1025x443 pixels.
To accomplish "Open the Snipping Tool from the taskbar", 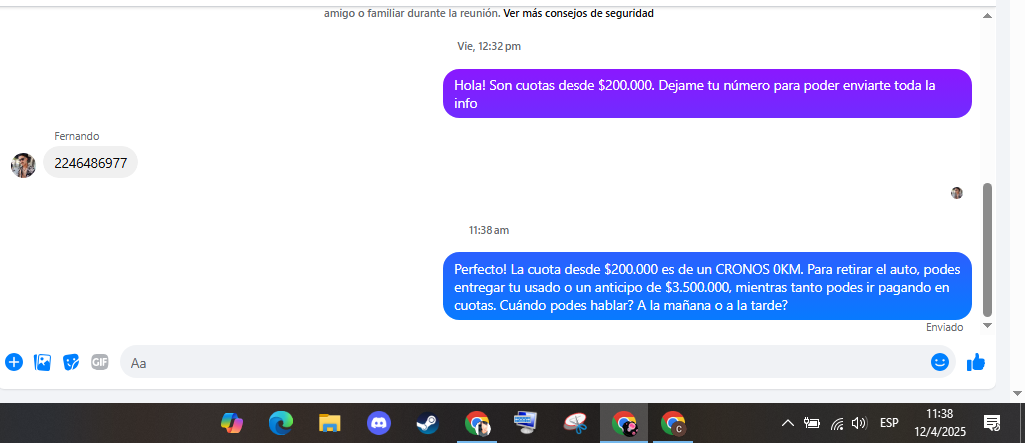I will 575,423.
